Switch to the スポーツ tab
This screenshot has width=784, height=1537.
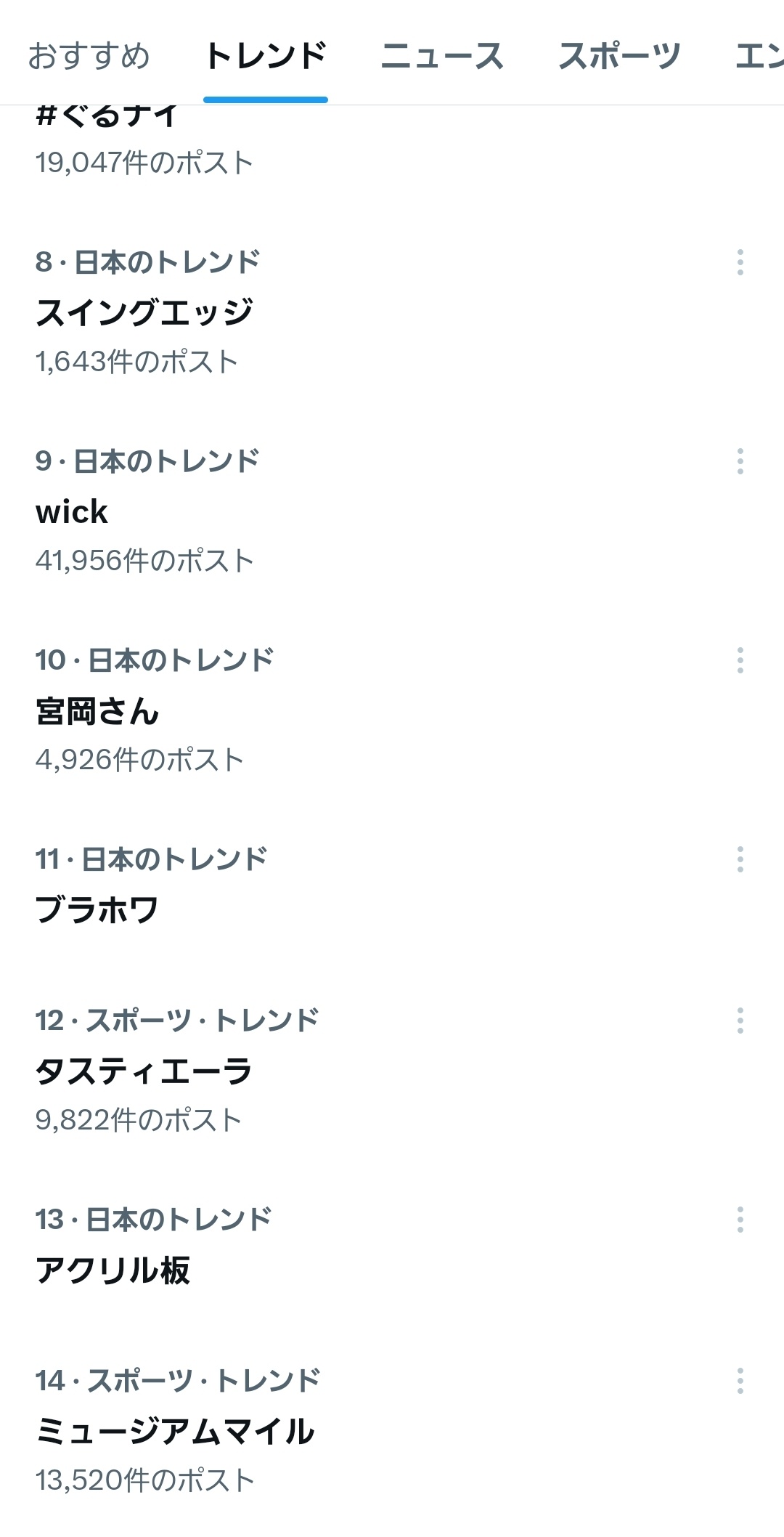(619, 57)
